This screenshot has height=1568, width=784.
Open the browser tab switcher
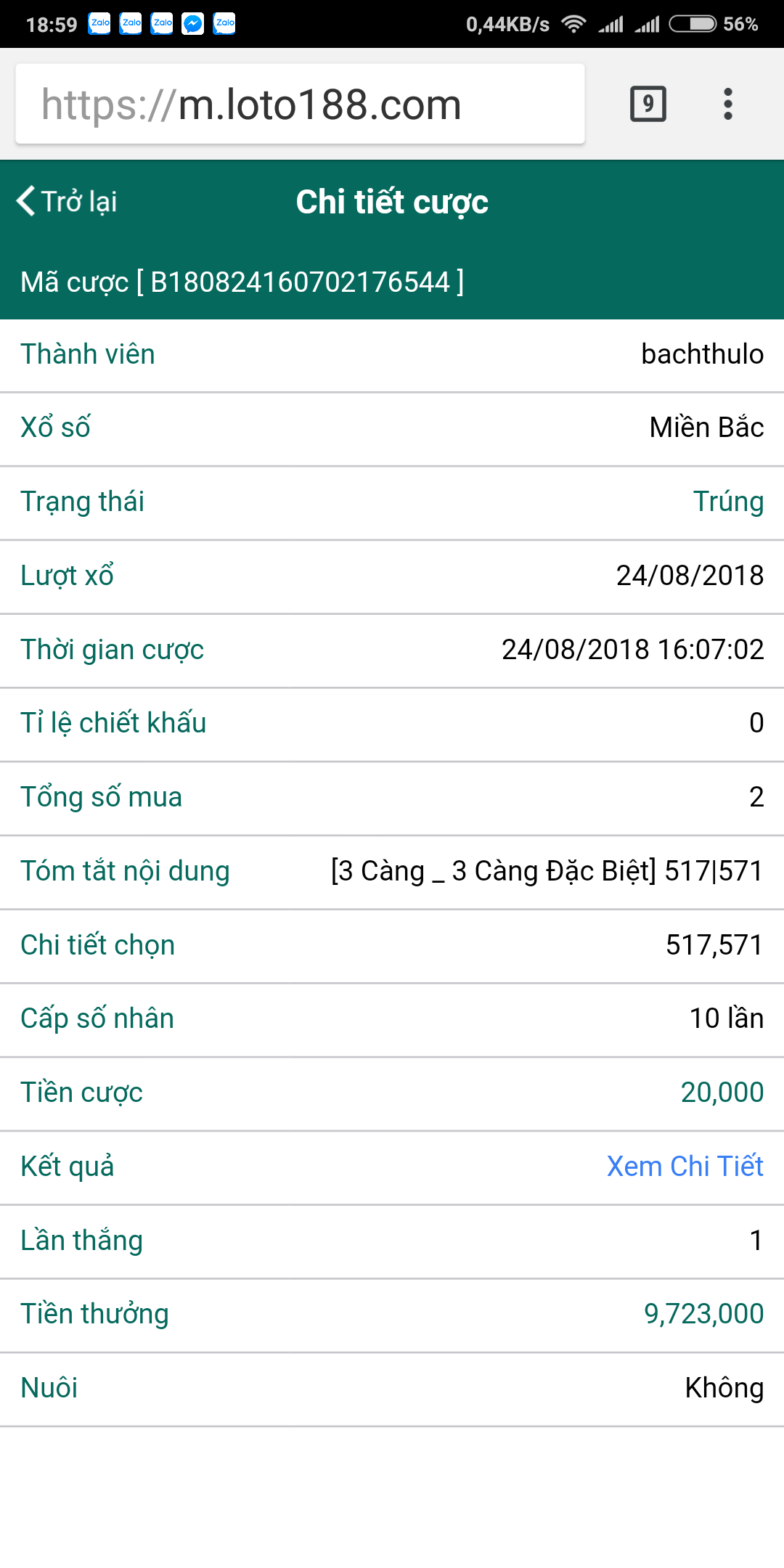tap(648, 104)
